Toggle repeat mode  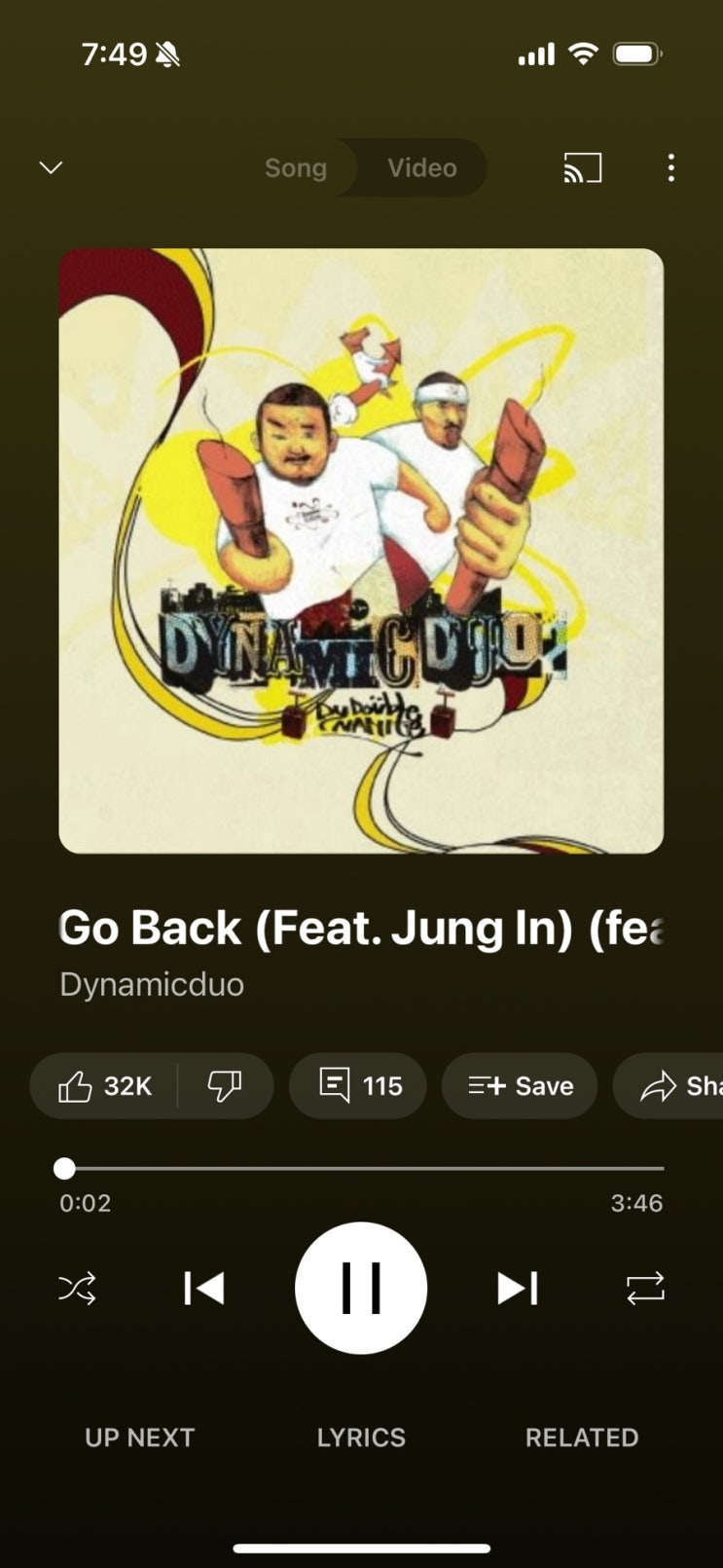click(645, 1288)
